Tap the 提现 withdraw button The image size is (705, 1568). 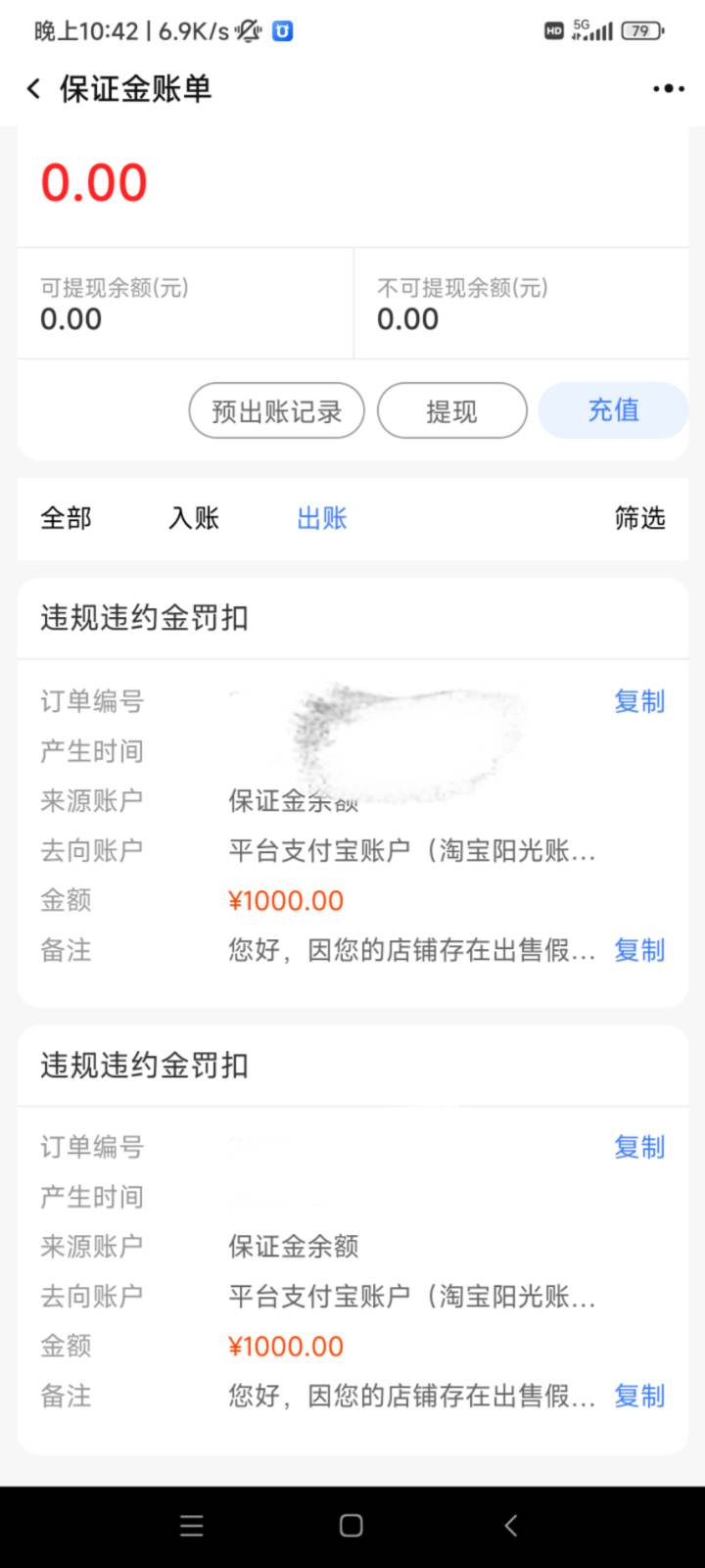[x=452, y=411]
